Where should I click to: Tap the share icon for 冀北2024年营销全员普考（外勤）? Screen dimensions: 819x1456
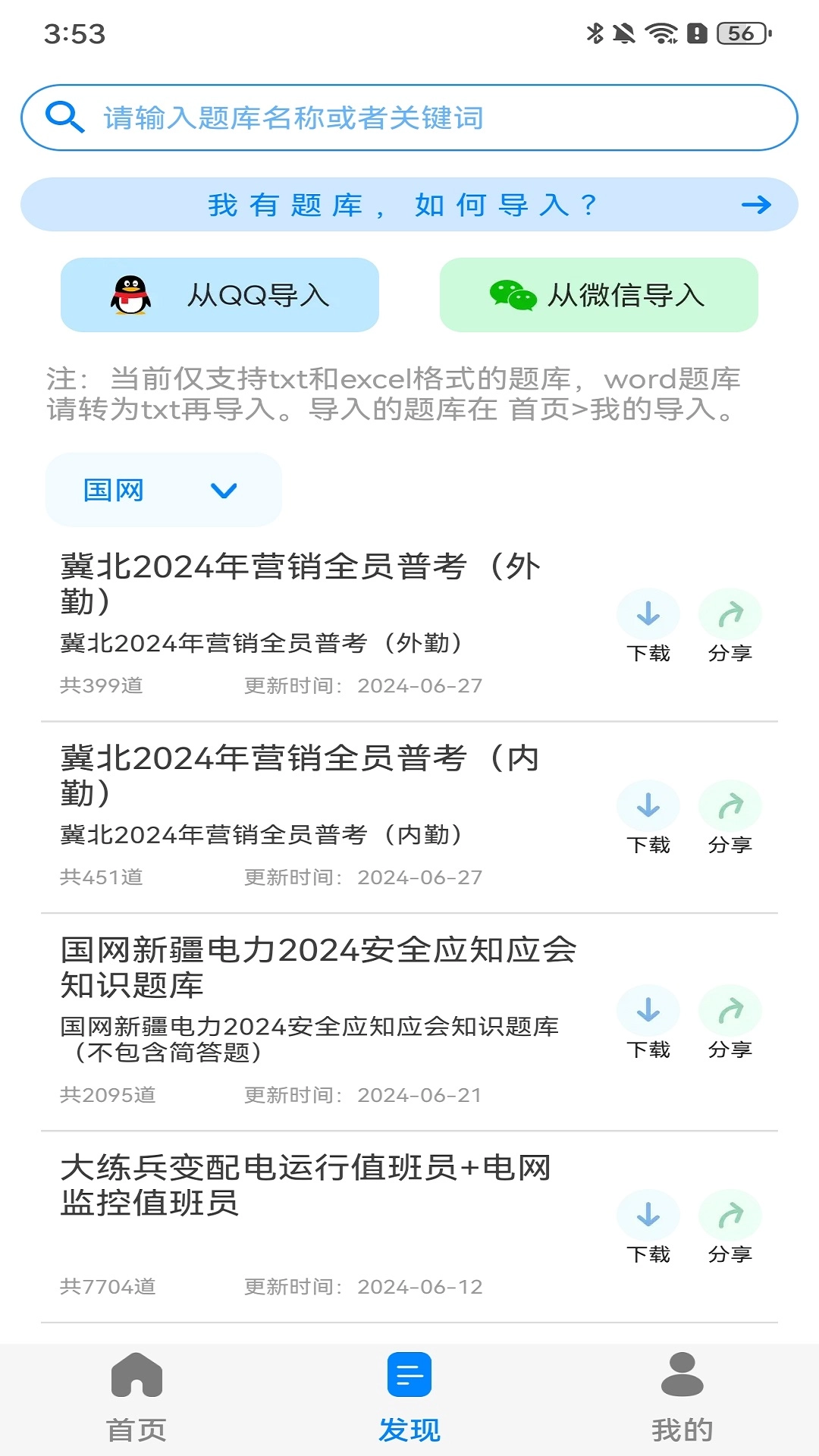(730, 614)
